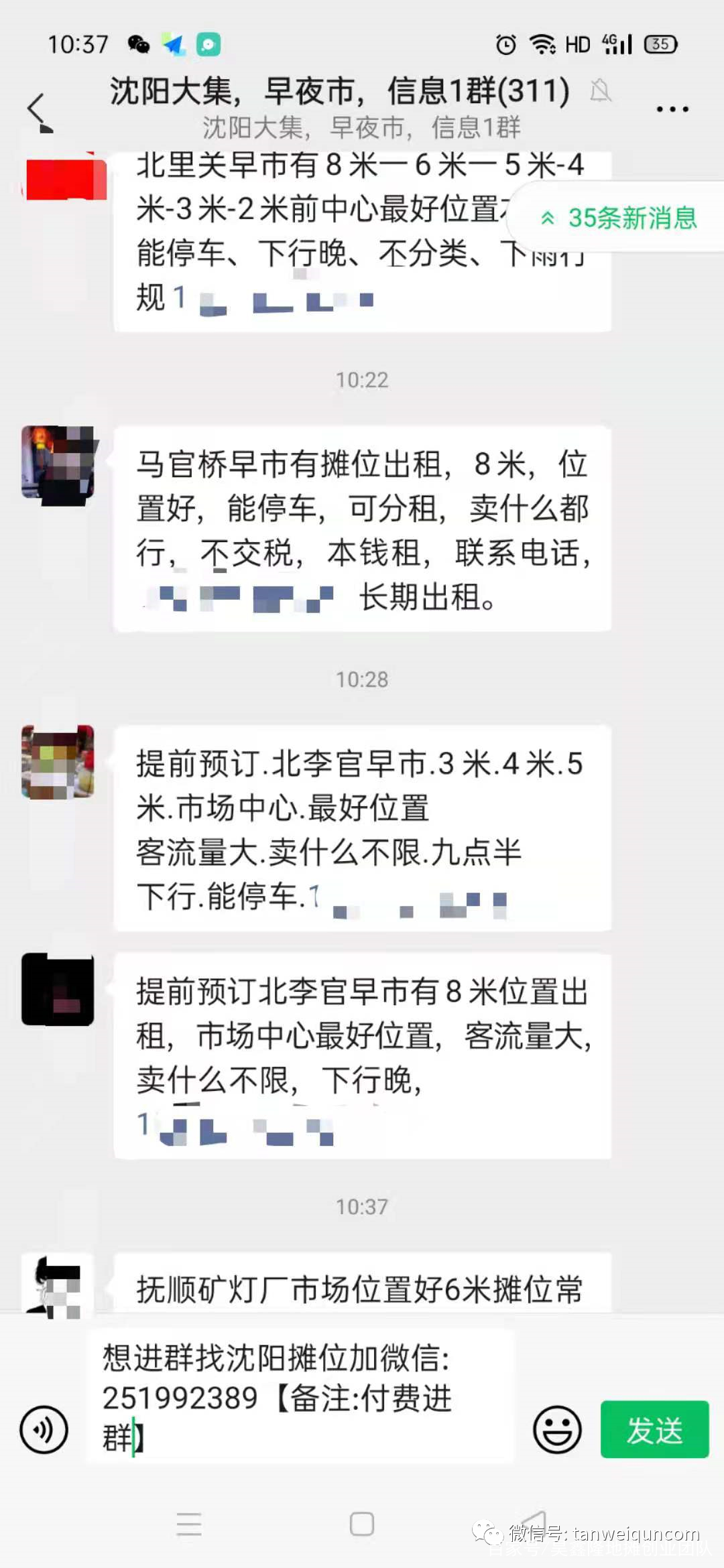Go back from the group chat

[x=39, y=109]
